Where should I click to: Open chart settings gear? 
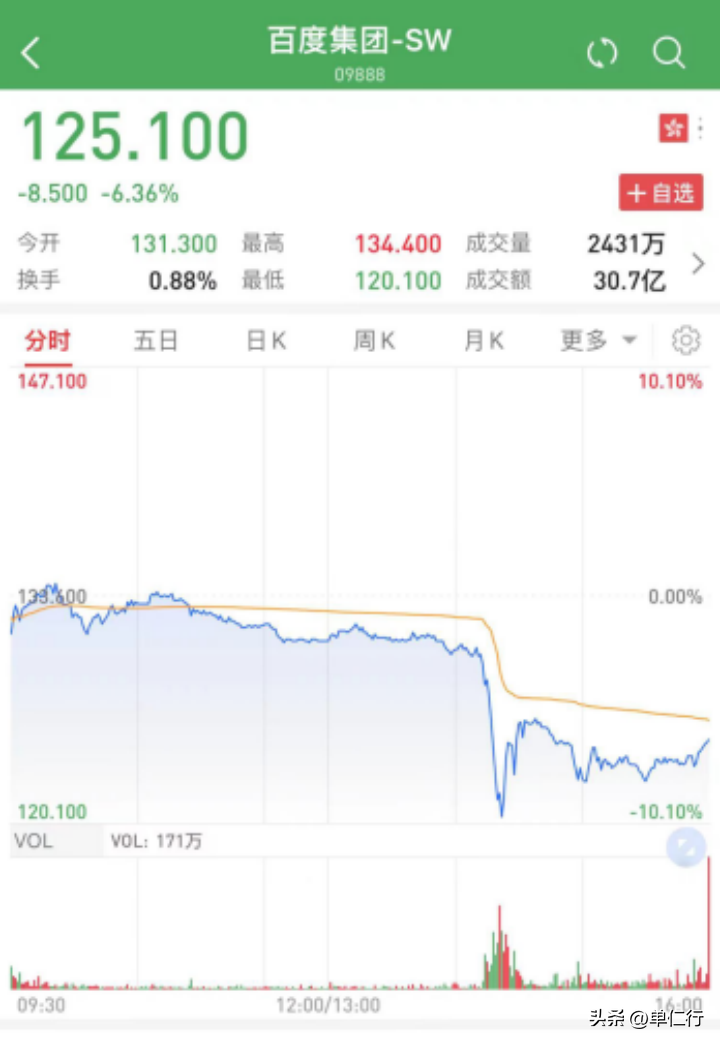(x=686, y=341)
